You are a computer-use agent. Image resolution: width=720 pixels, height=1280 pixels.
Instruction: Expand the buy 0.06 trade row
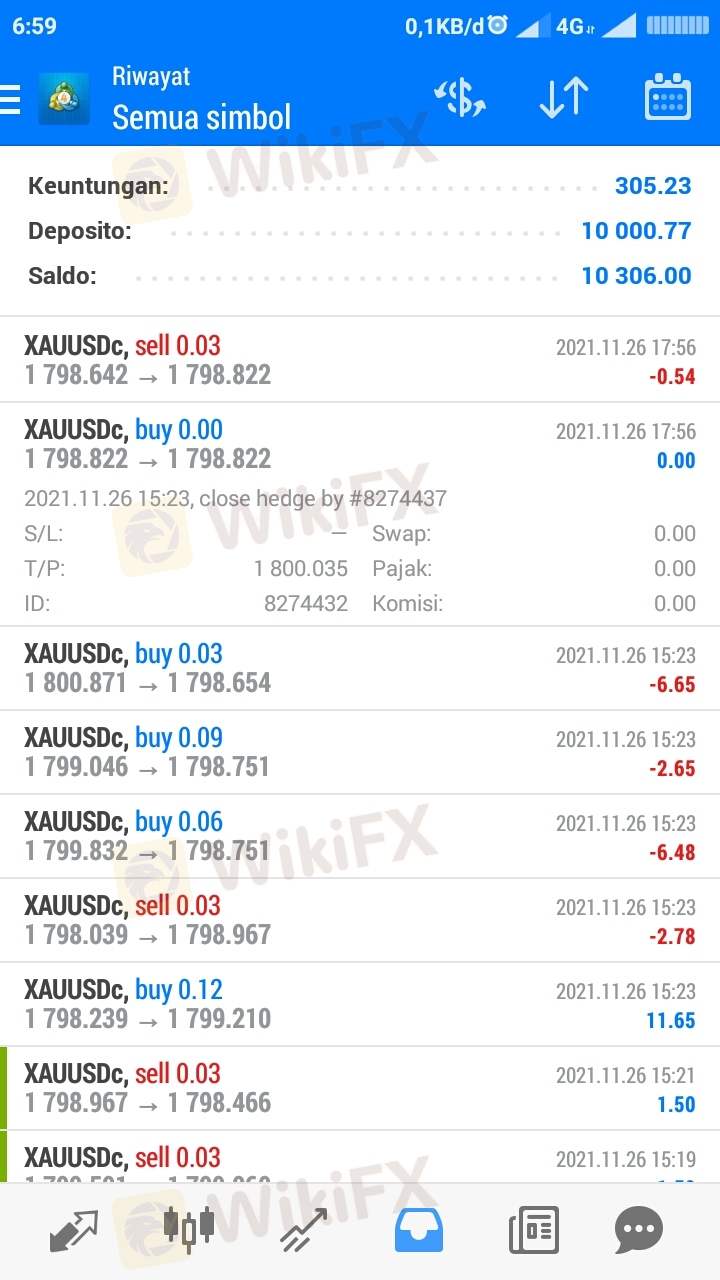coord(360,836)
